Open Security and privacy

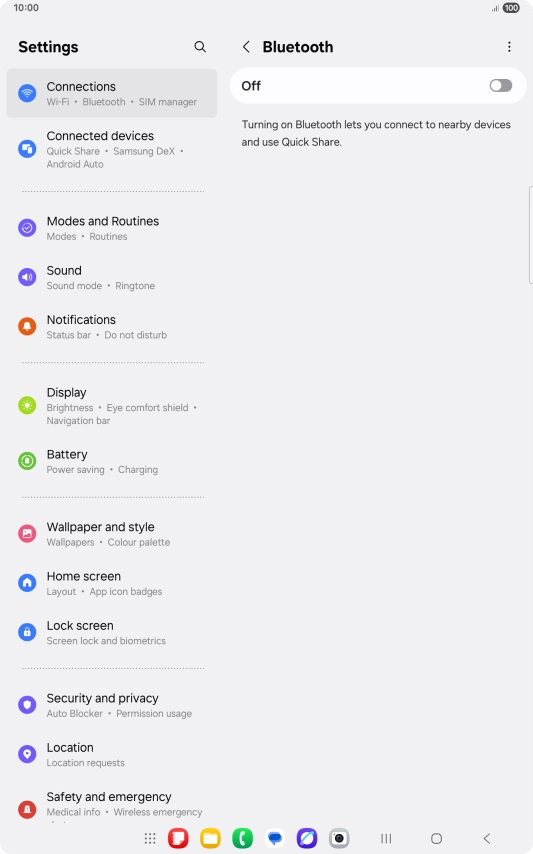(x=112, y=705)
